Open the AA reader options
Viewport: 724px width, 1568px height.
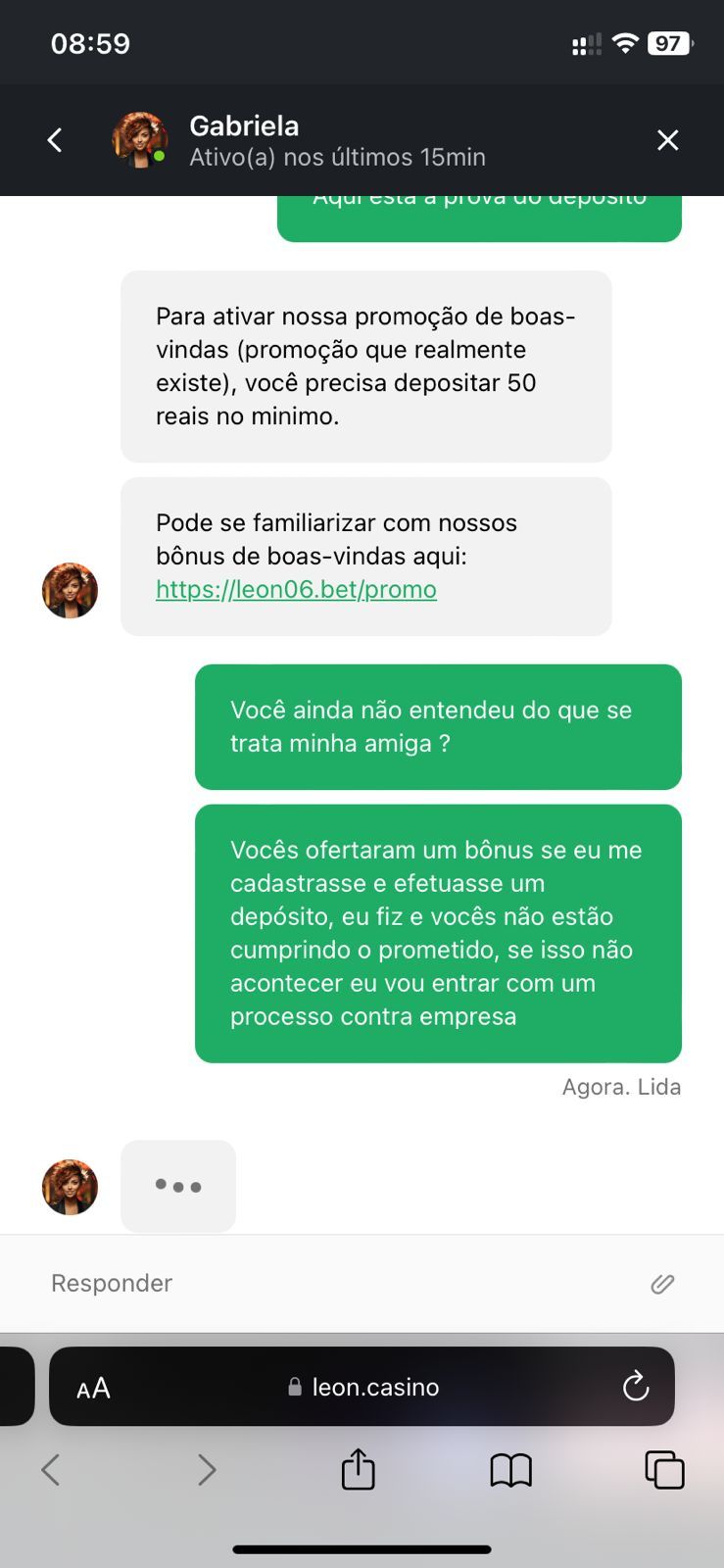[x=94, y=1388]
